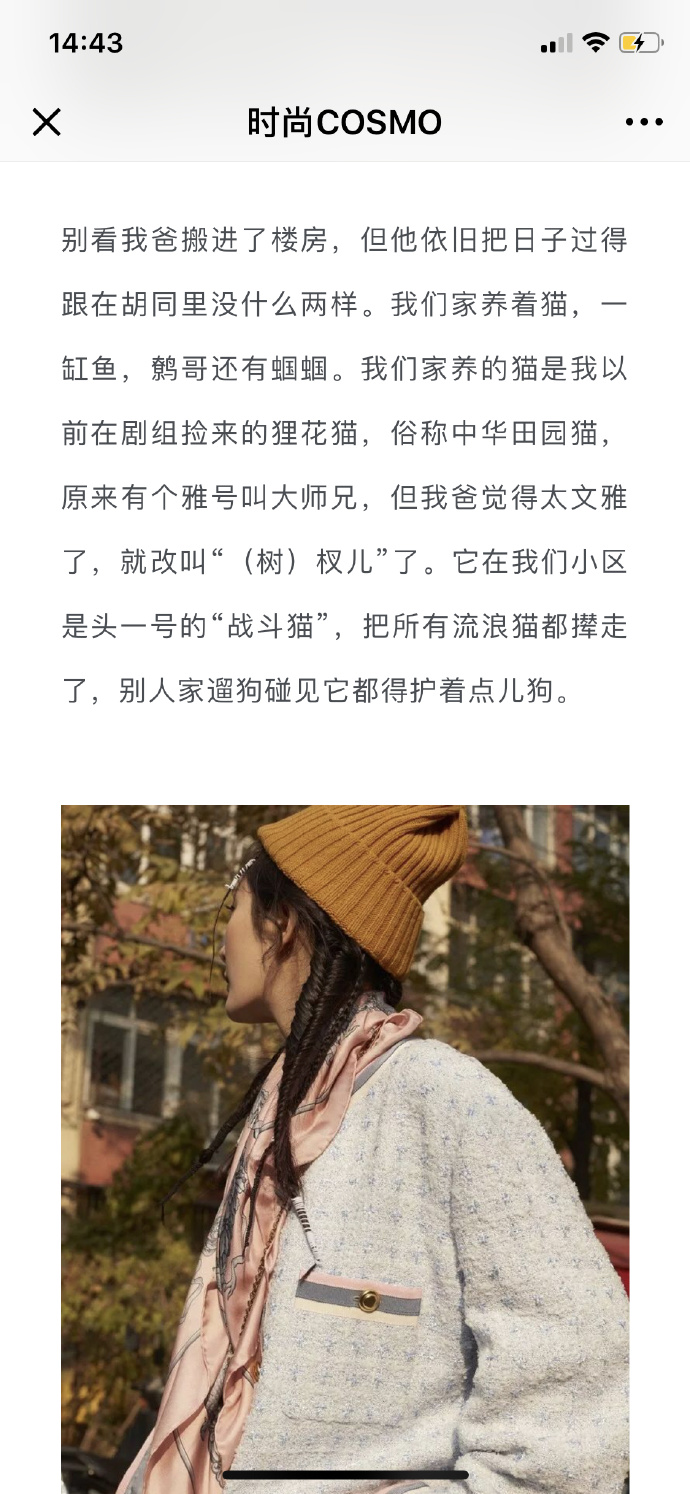Open the three-dot more options menu
The width and height of the screenshot is (690, 1494).
[x=643, y=122]
